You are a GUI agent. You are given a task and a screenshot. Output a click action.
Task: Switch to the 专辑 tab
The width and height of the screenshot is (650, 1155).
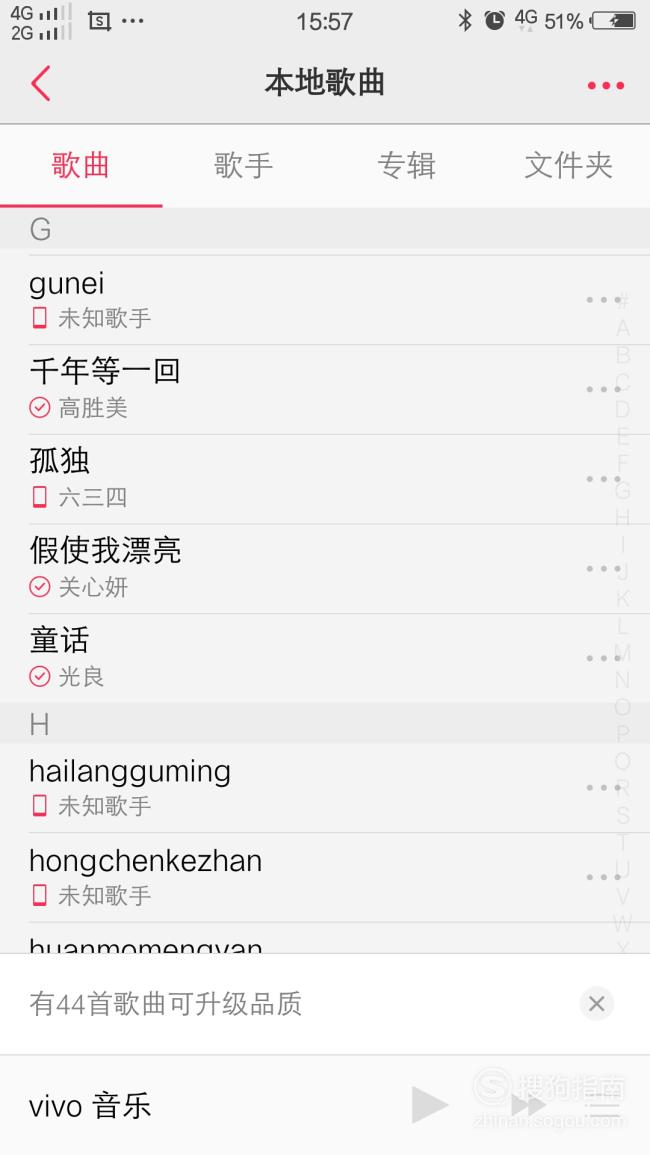coord(406,165)
